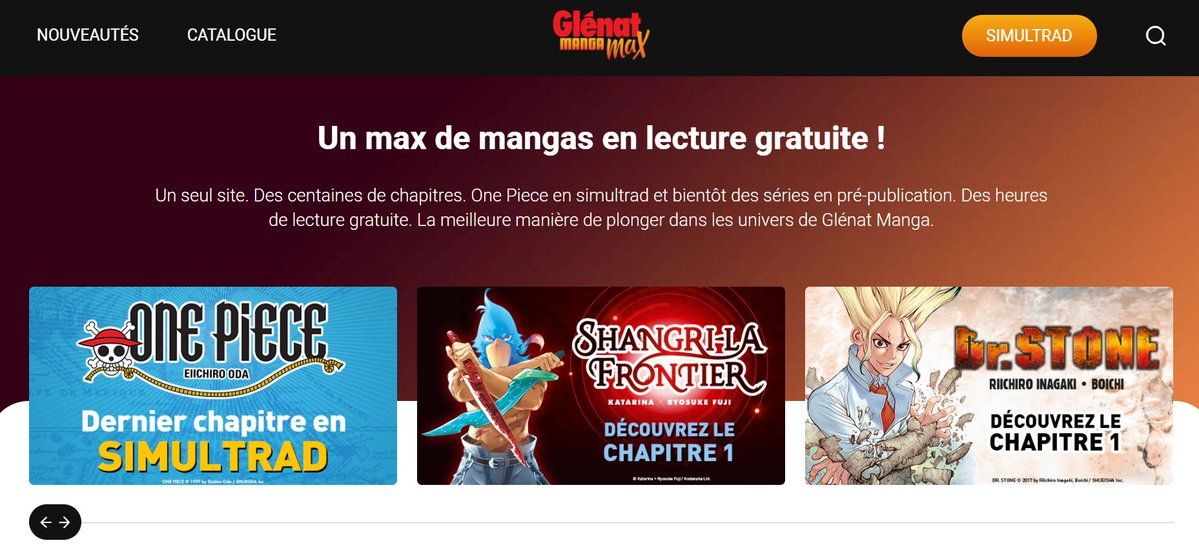Open the search magnifier icon
Image resolution: width=1199 pixels, height=554 pixels.
pyautogui.click(x=1155, y=36)
